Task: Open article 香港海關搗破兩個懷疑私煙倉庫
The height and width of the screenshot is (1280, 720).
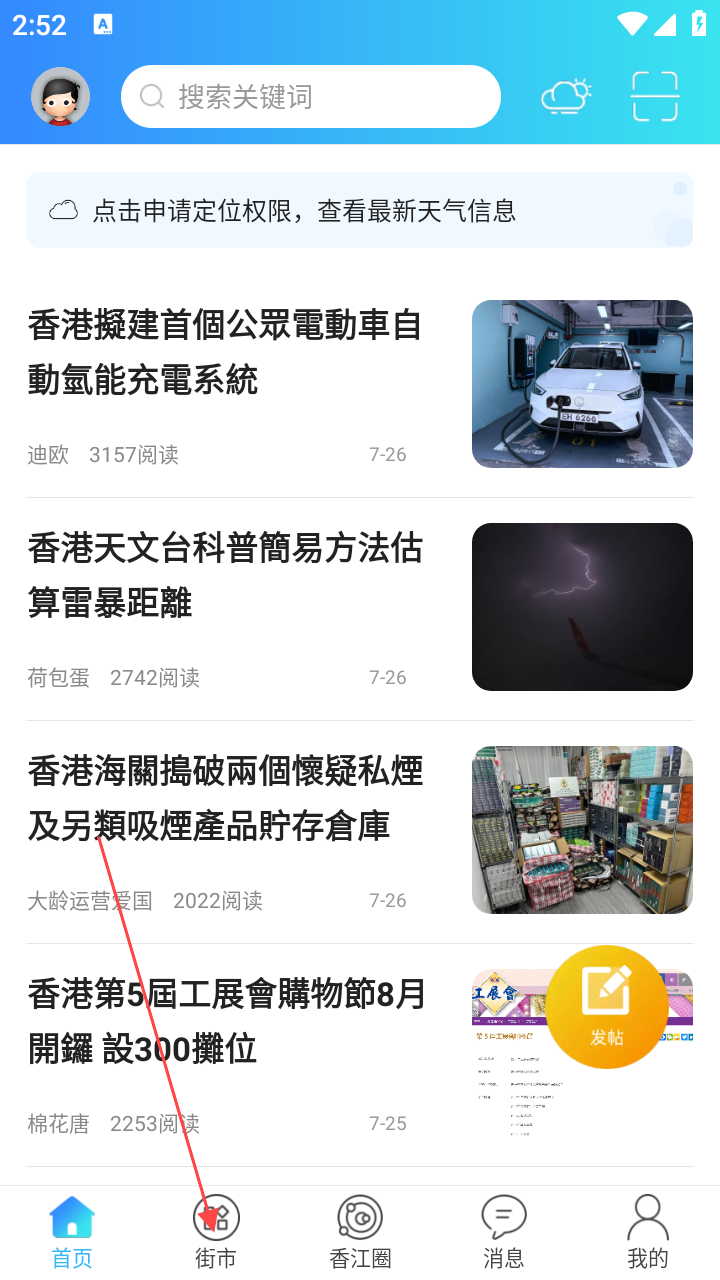Action: (226, 799)
